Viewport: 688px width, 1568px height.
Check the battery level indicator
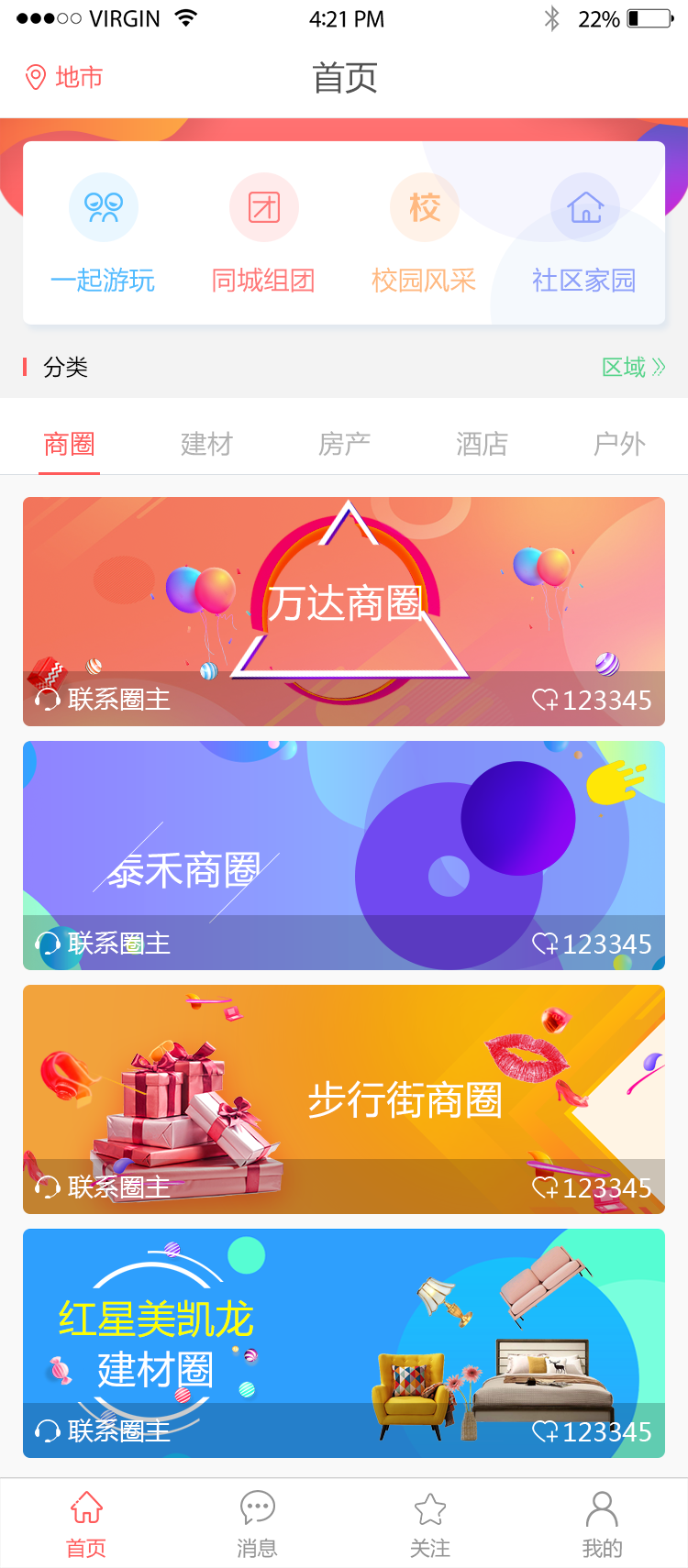pos(648,18)
